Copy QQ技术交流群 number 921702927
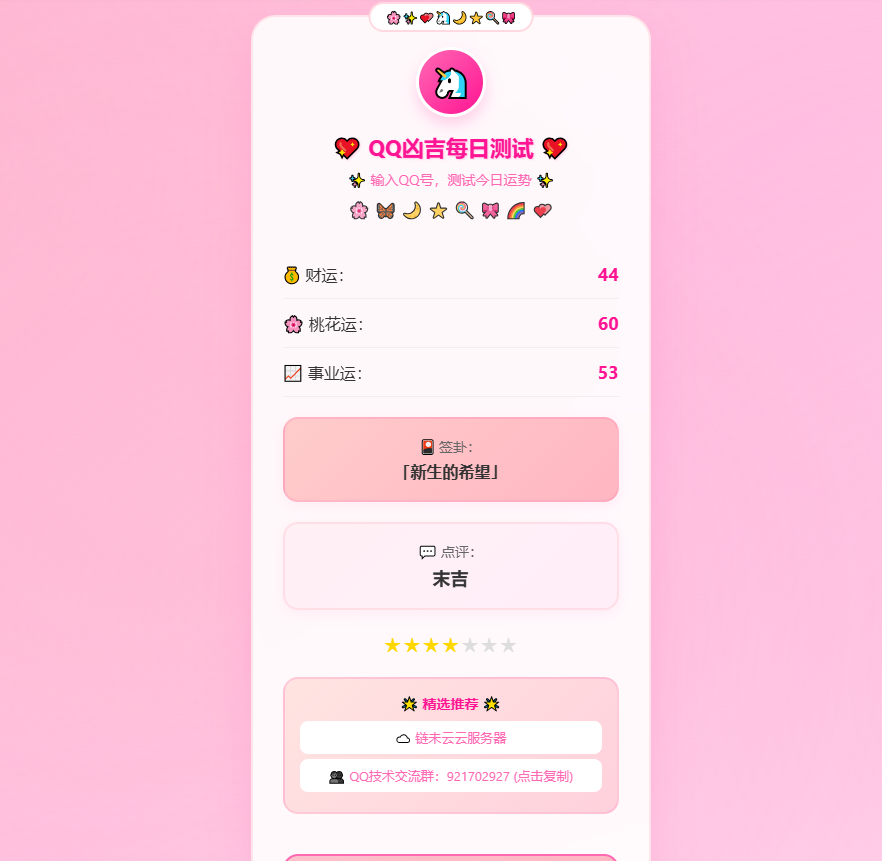This screenshot has height=861, width=882. (451, 776)
